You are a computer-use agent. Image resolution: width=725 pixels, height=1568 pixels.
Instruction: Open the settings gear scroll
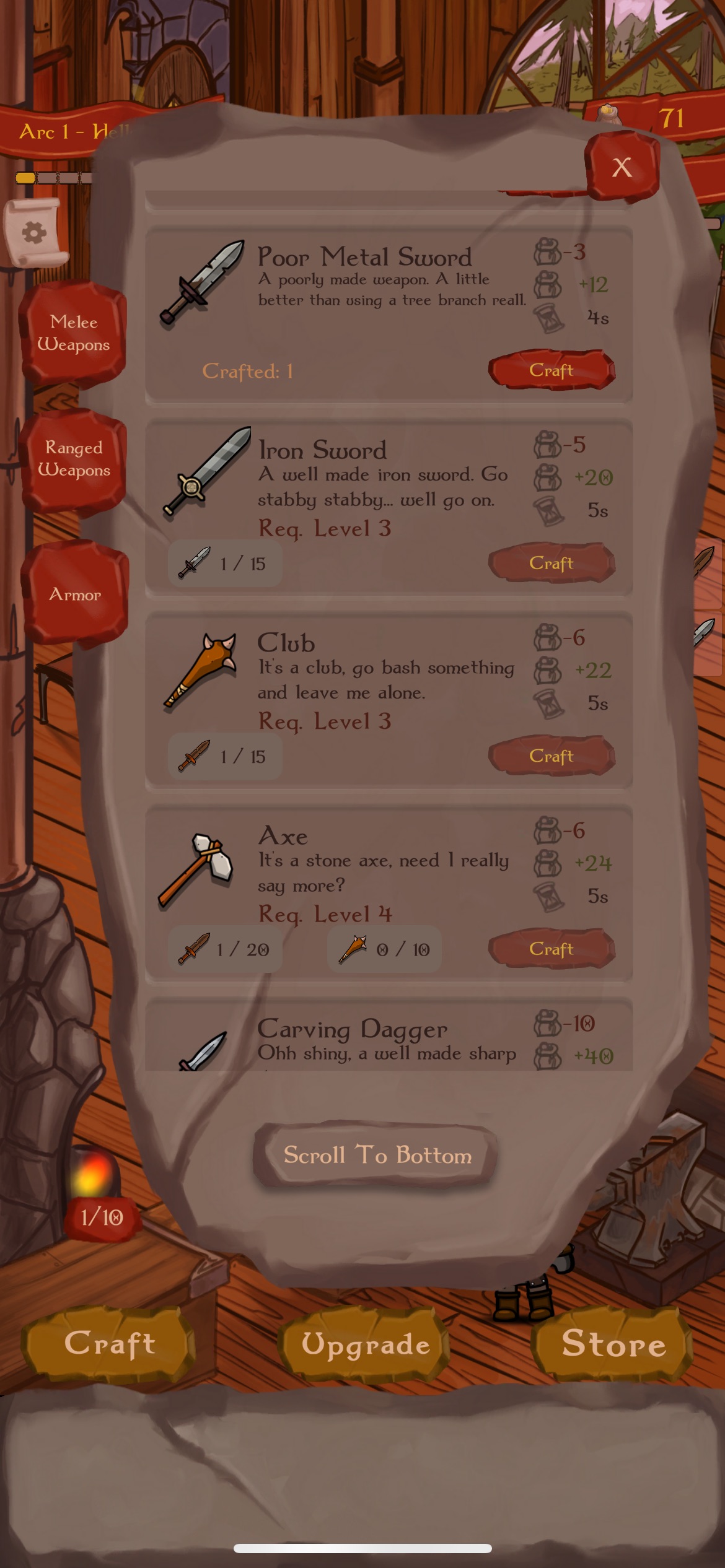click(35, 233)
